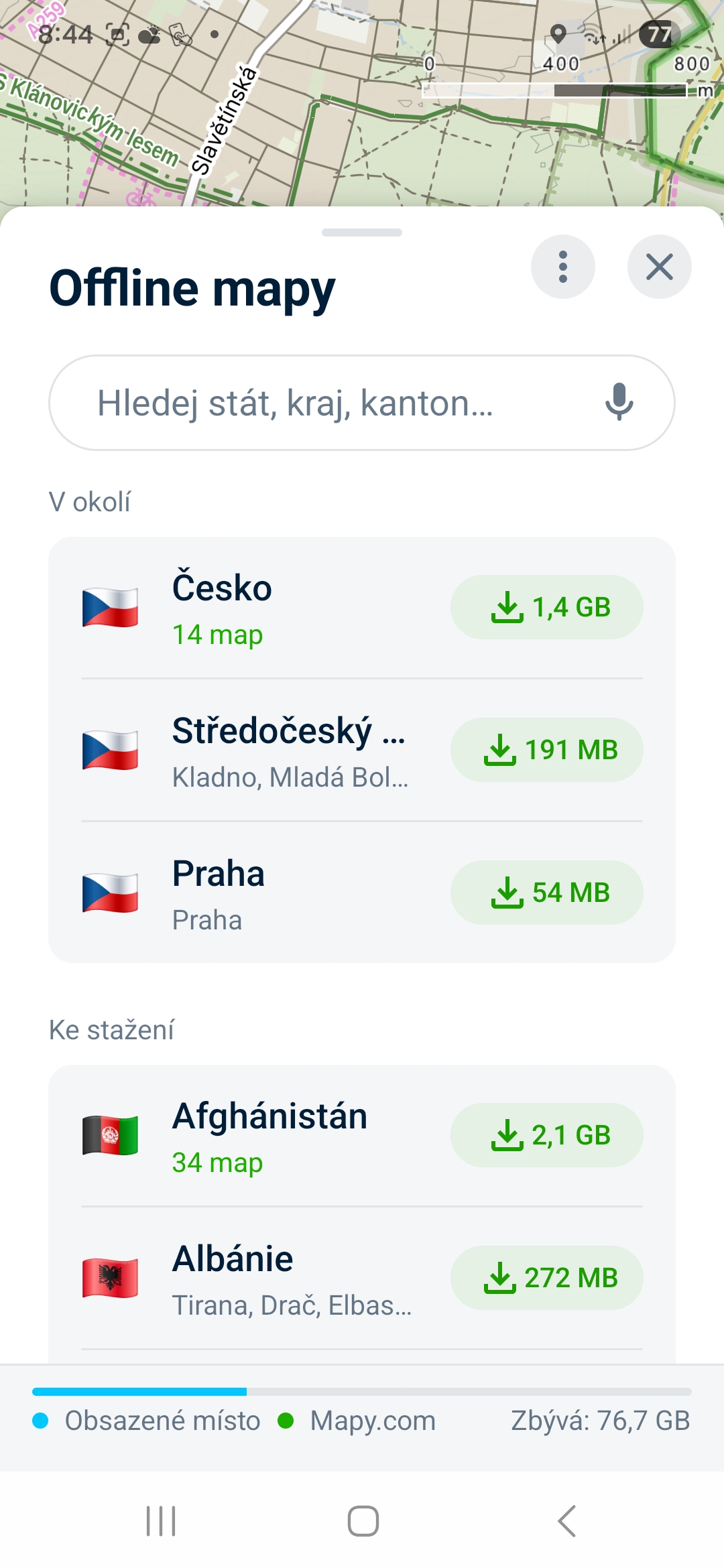Close the Offline mapy panel
This screenshot has width=724, height=1568.
click(x=659, y=267)
